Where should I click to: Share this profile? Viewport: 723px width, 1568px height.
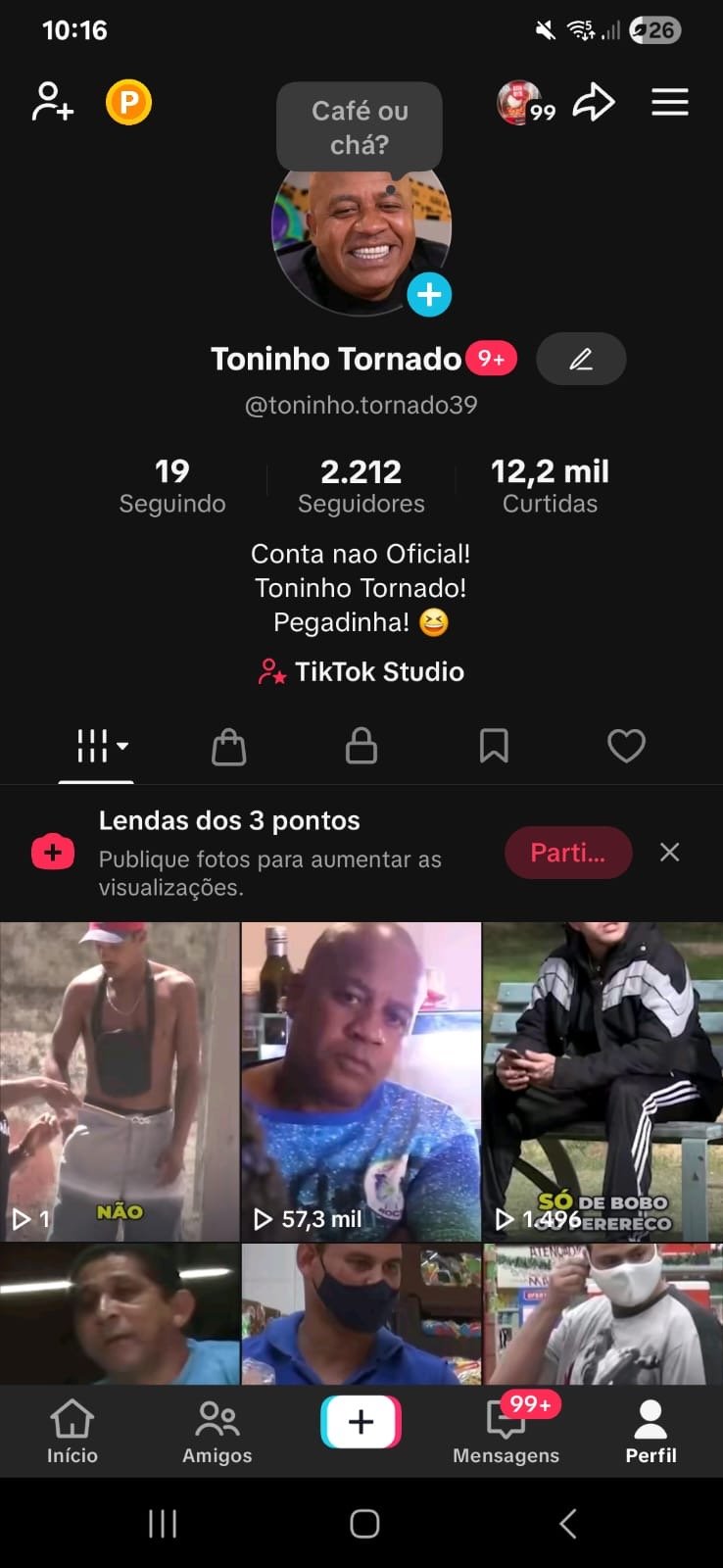click(593, 102)
